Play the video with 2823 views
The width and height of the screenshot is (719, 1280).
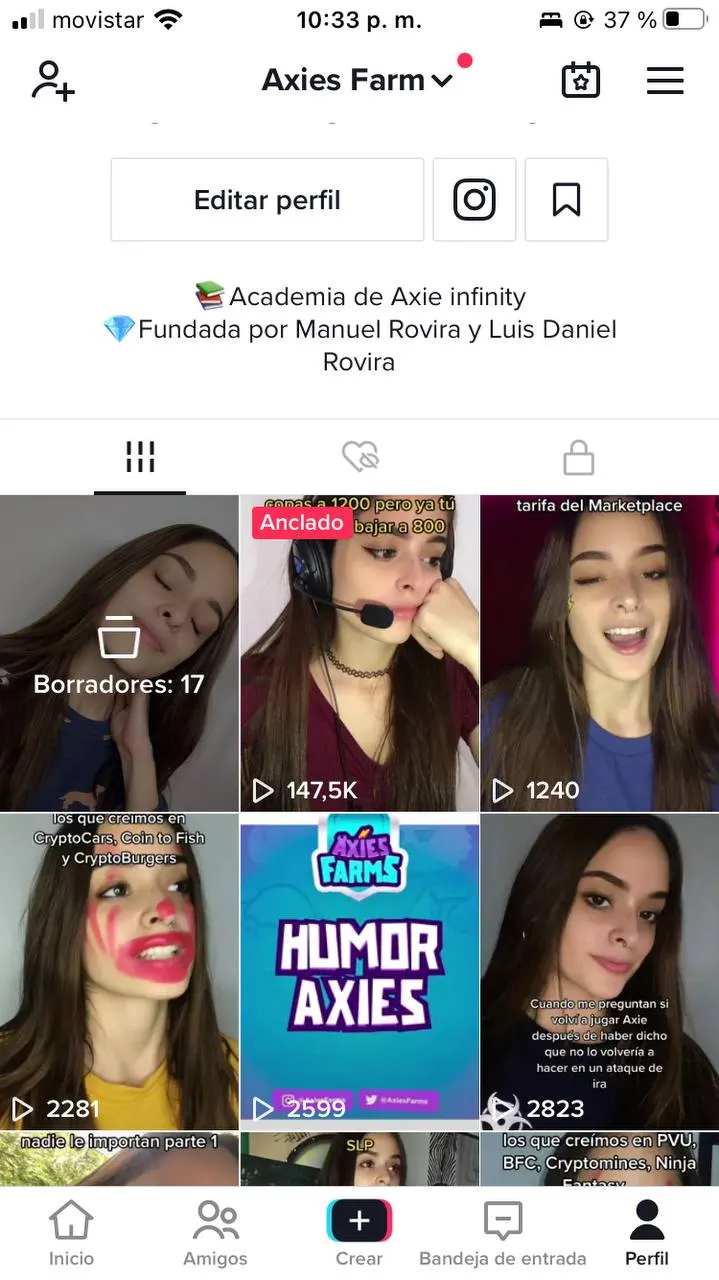[x=600, y=970]
